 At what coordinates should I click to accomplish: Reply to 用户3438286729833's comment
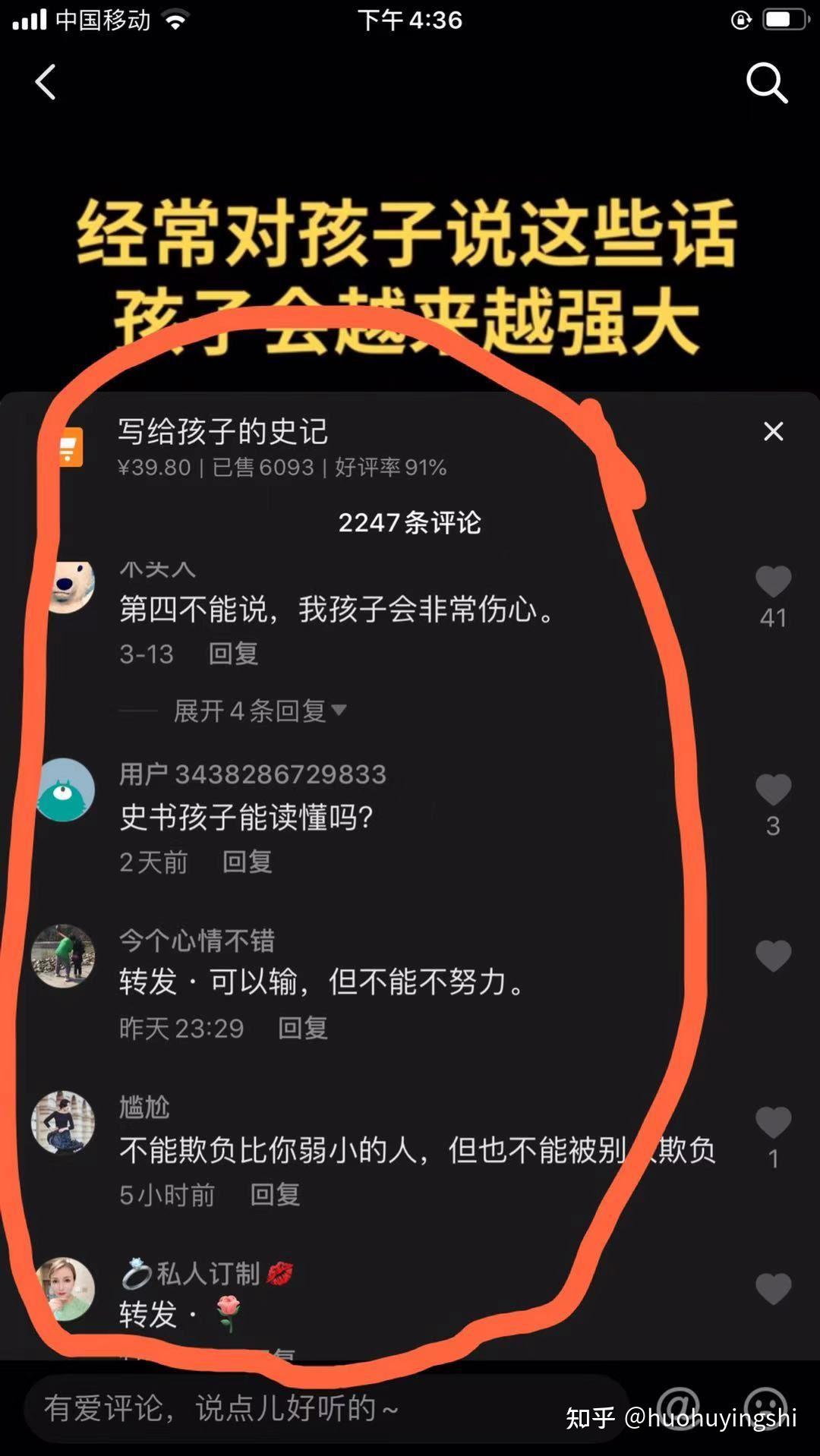[247, 862]
